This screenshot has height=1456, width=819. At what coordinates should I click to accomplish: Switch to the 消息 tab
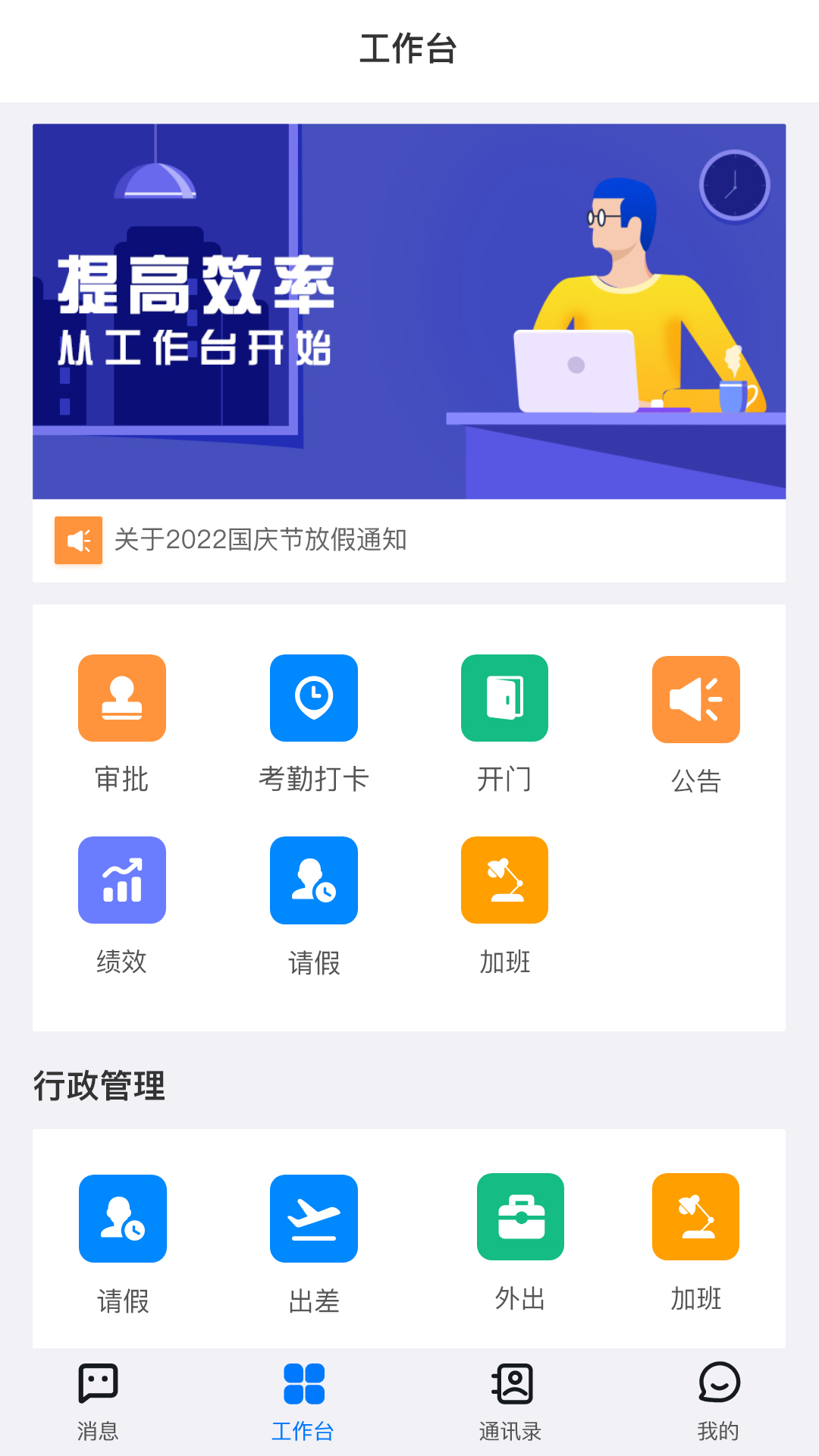(99, 1401)
